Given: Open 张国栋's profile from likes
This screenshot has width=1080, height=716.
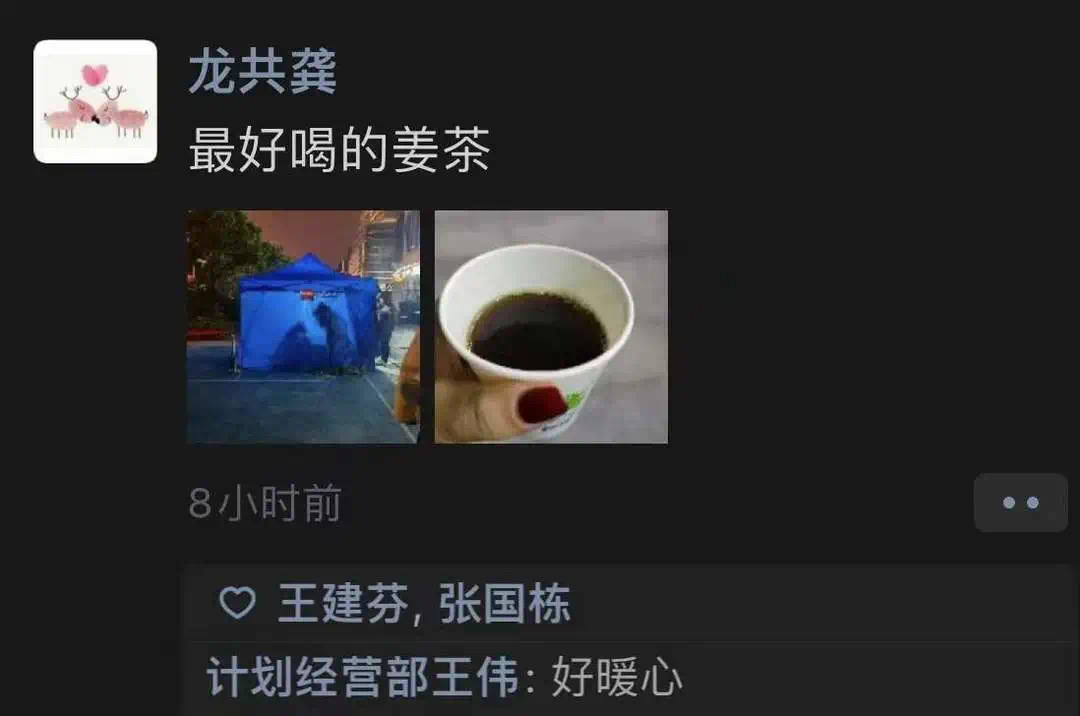Looking at the screenshot, I should pyautogui.click(x=505, y=604).
